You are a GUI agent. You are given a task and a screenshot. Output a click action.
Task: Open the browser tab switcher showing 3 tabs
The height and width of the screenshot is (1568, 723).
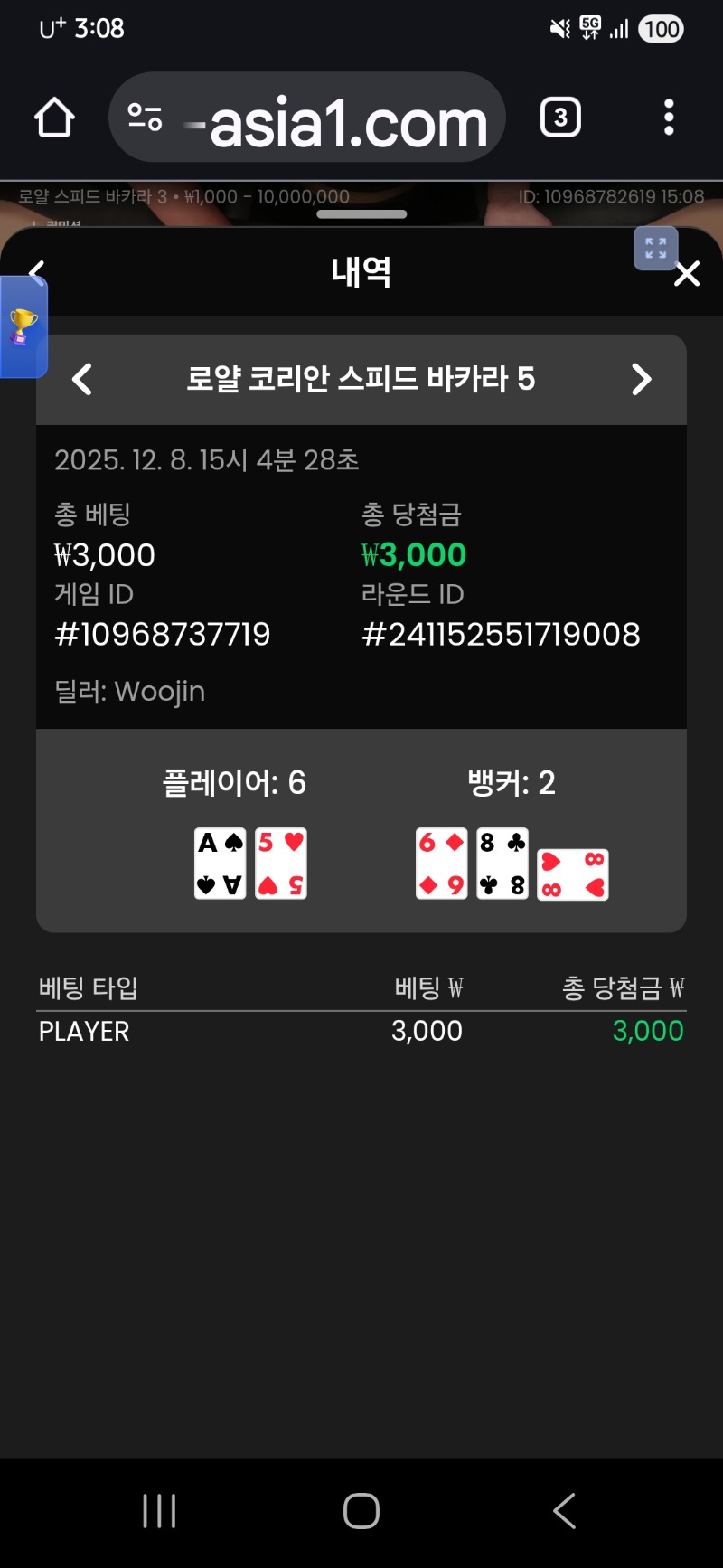[559, 118]
